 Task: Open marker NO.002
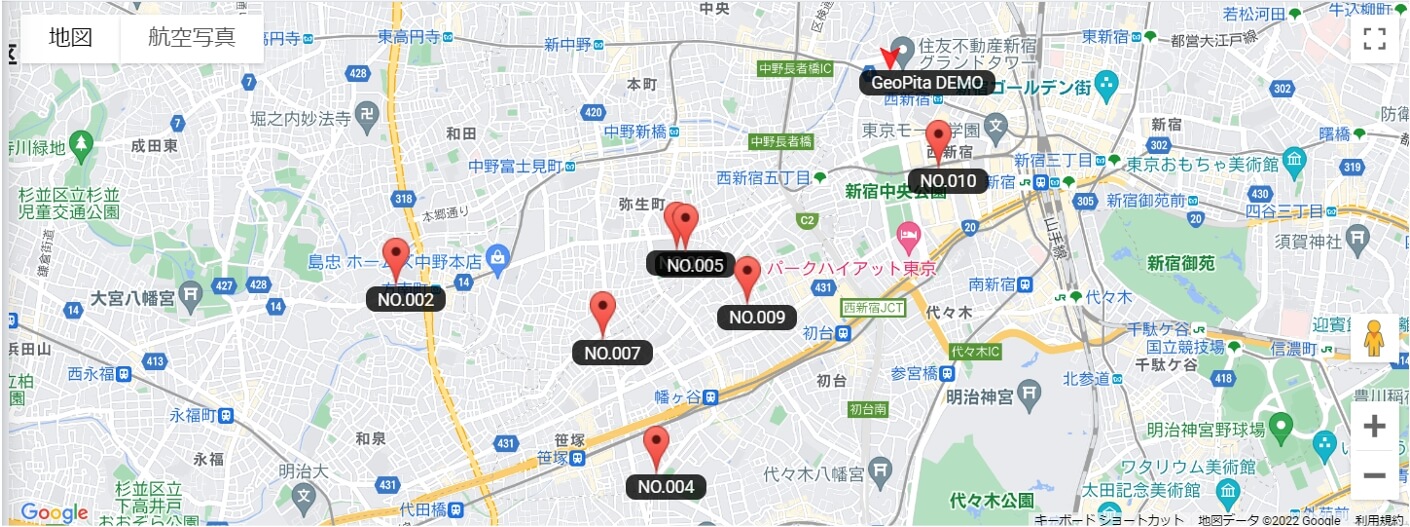point(397,259)
